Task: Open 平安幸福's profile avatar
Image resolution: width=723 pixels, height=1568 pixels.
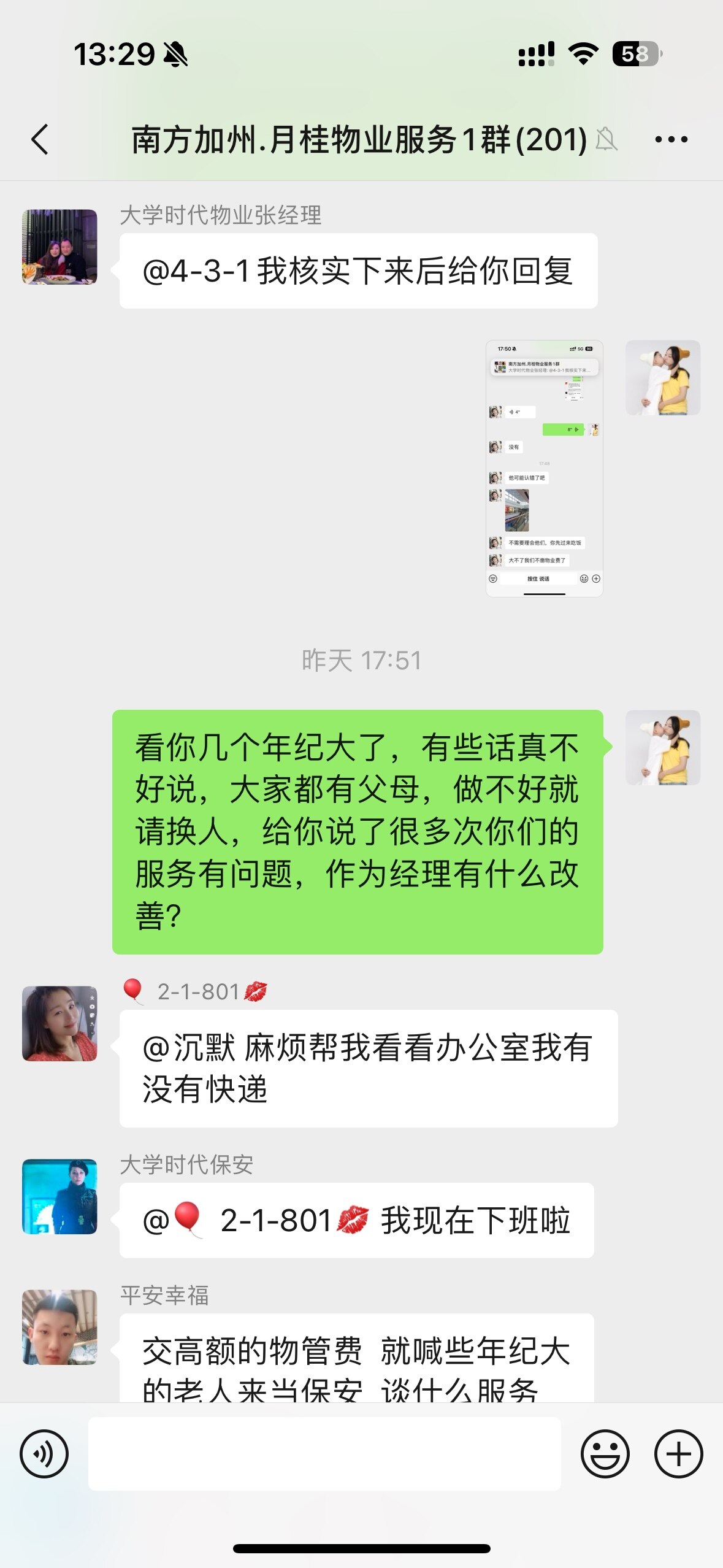Action: coord(59,1326)
